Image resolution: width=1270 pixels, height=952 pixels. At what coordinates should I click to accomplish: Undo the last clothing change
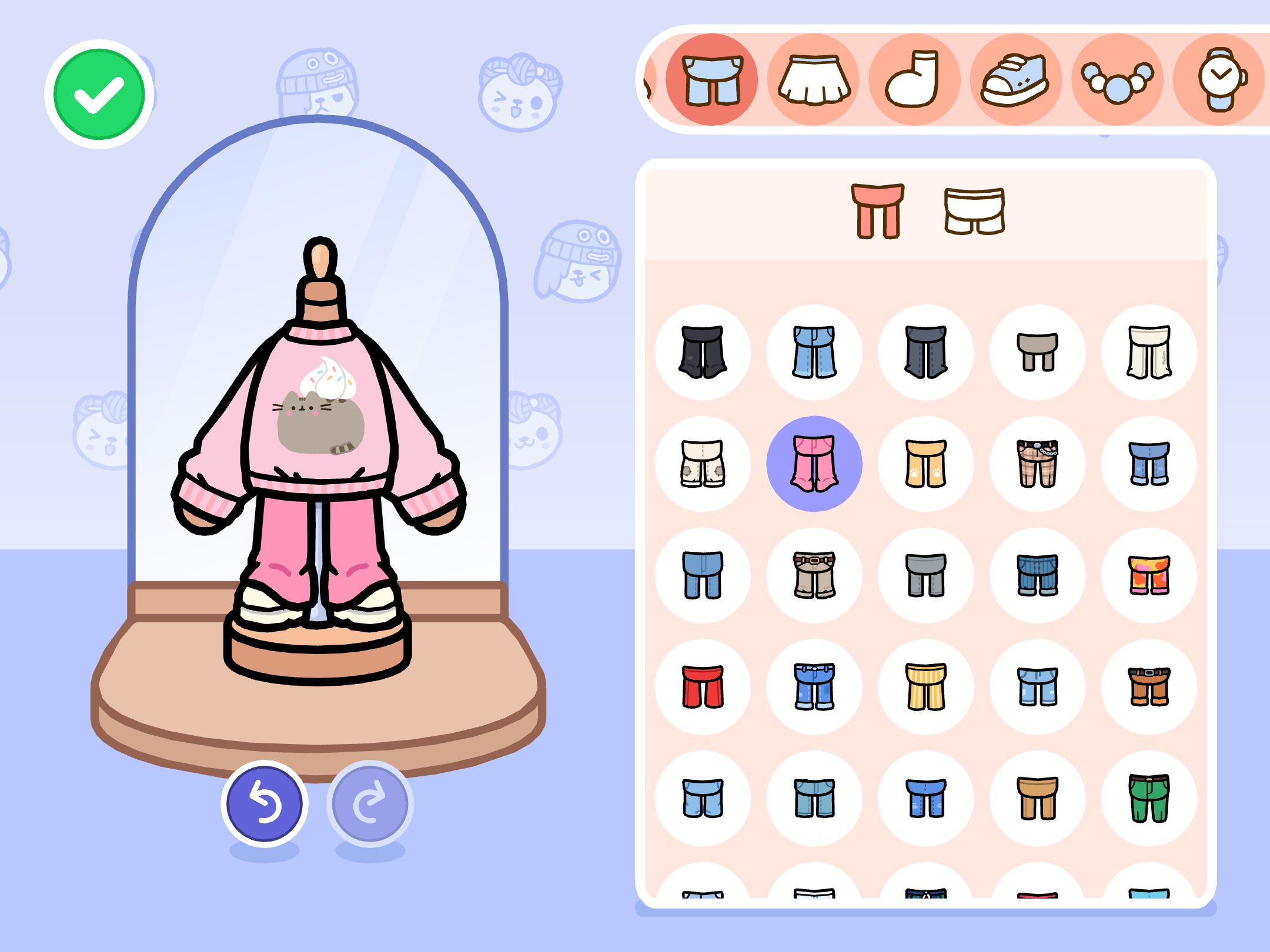[x=264, y=804]
